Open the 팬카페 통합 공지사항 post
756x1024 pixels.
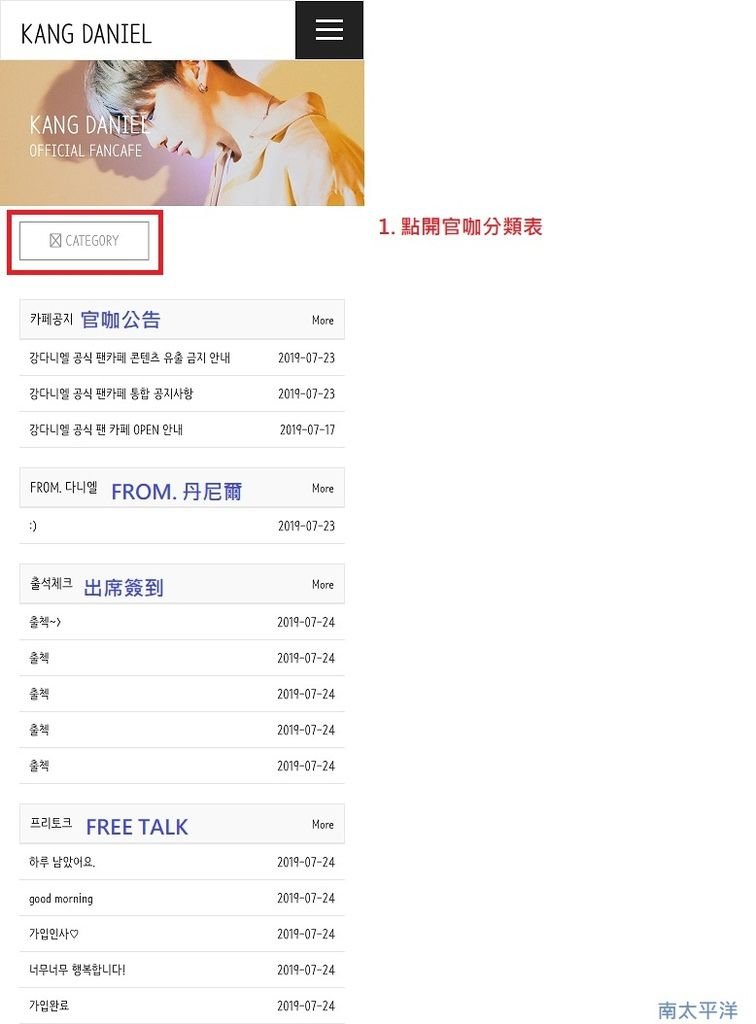pos(111,394)
